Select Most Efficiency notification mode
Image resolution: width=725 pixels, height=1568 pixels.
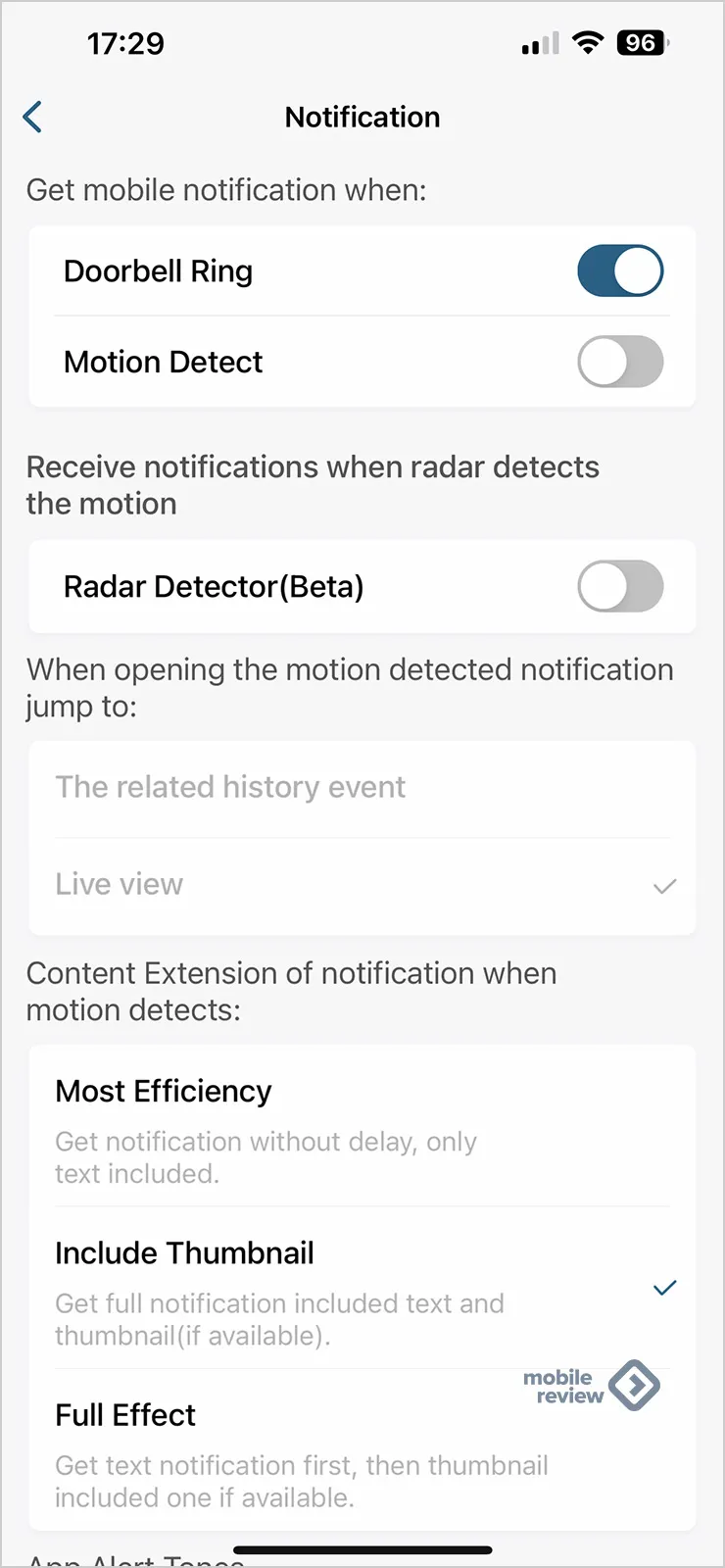tap(362, 1126)
